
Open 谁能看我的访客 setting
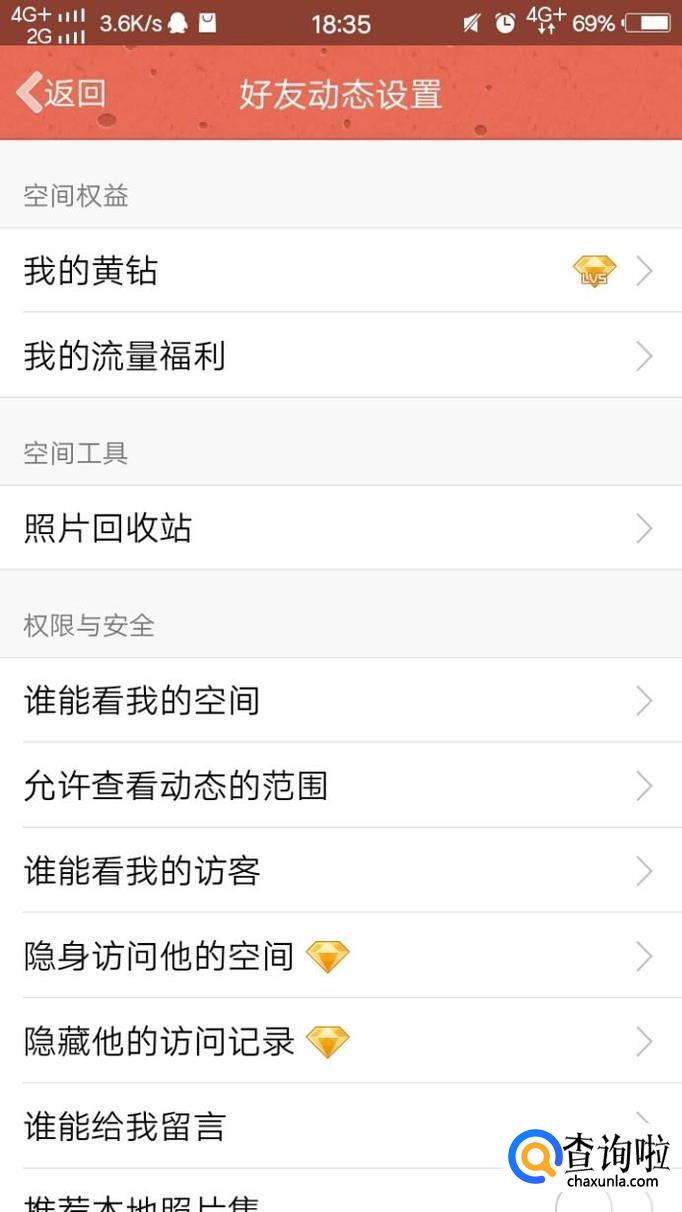point(340,871)
